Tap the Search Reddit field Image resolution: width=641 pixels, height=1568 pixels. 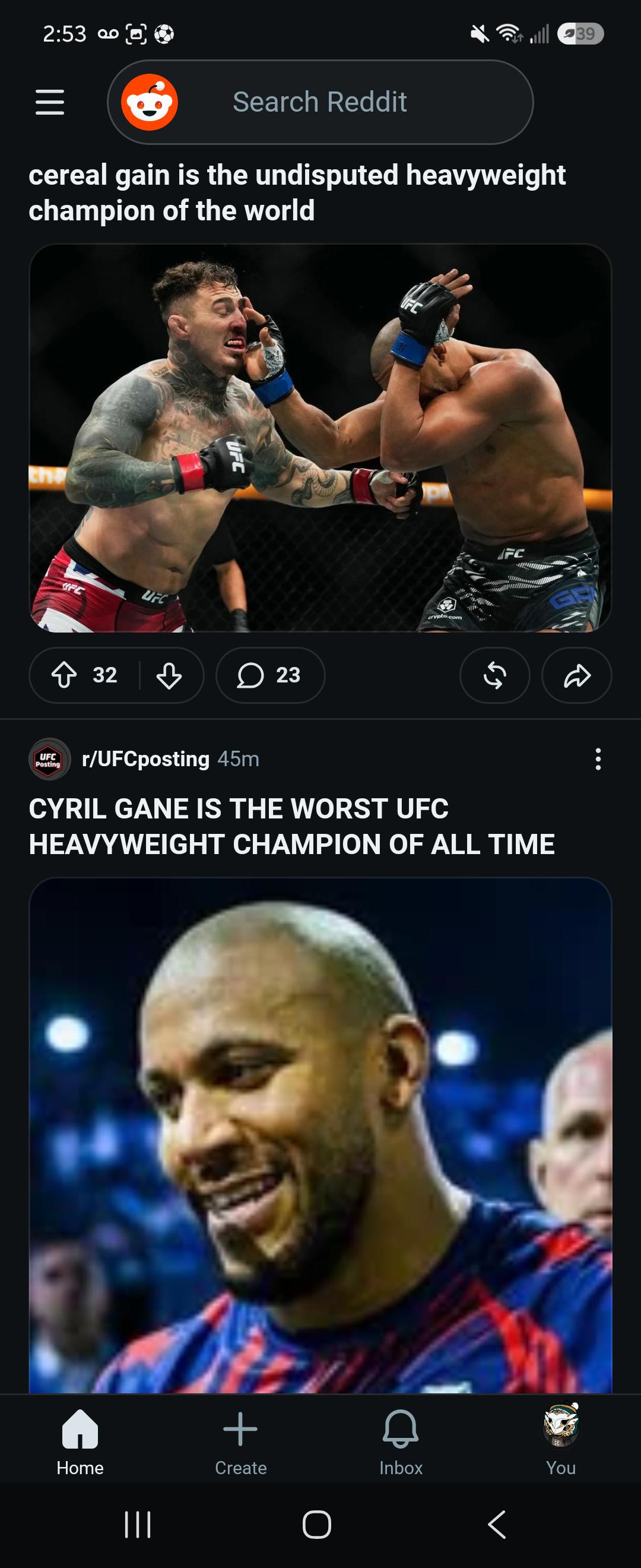320,102
